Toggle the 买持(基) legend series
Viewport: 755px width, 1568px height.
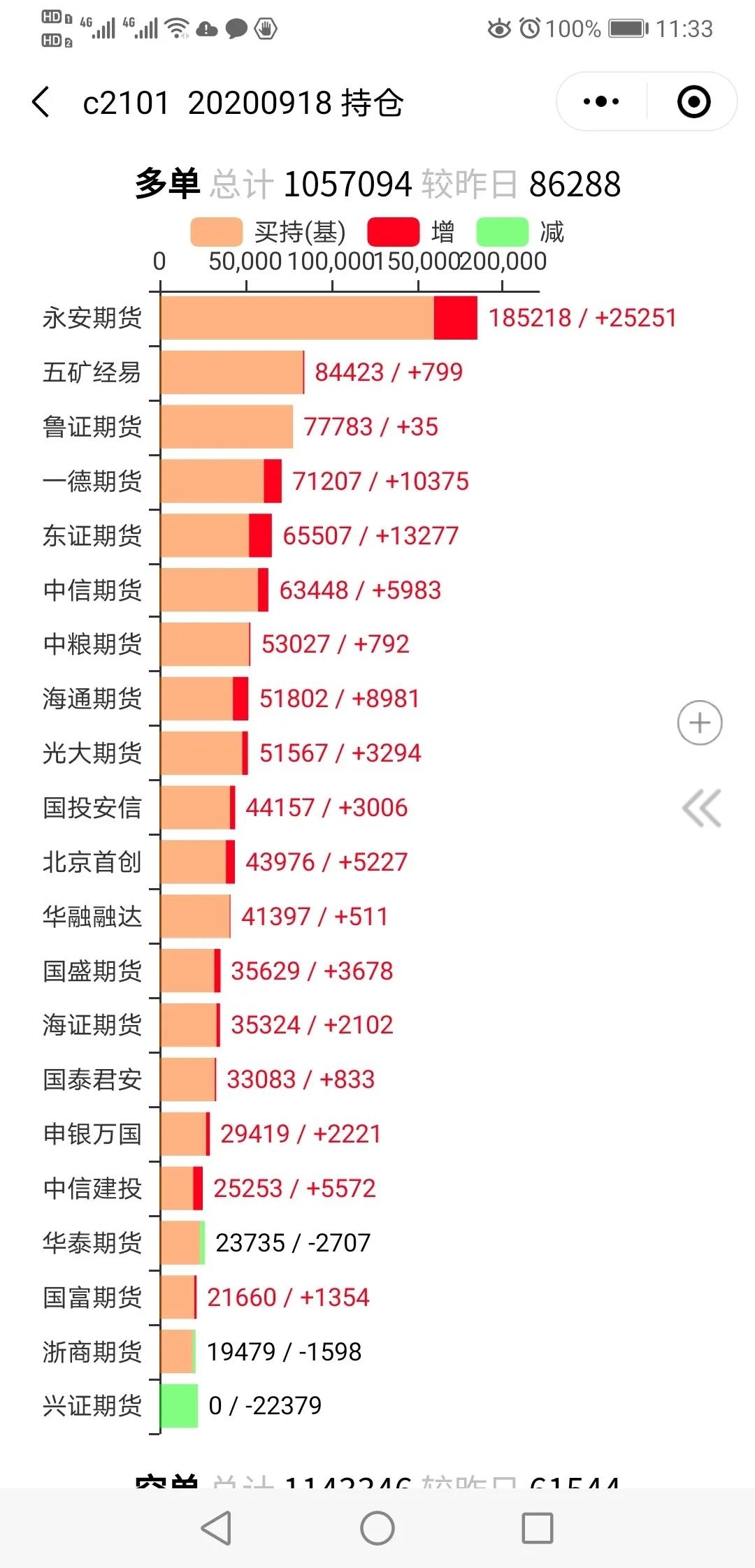(x=268, y=232)
